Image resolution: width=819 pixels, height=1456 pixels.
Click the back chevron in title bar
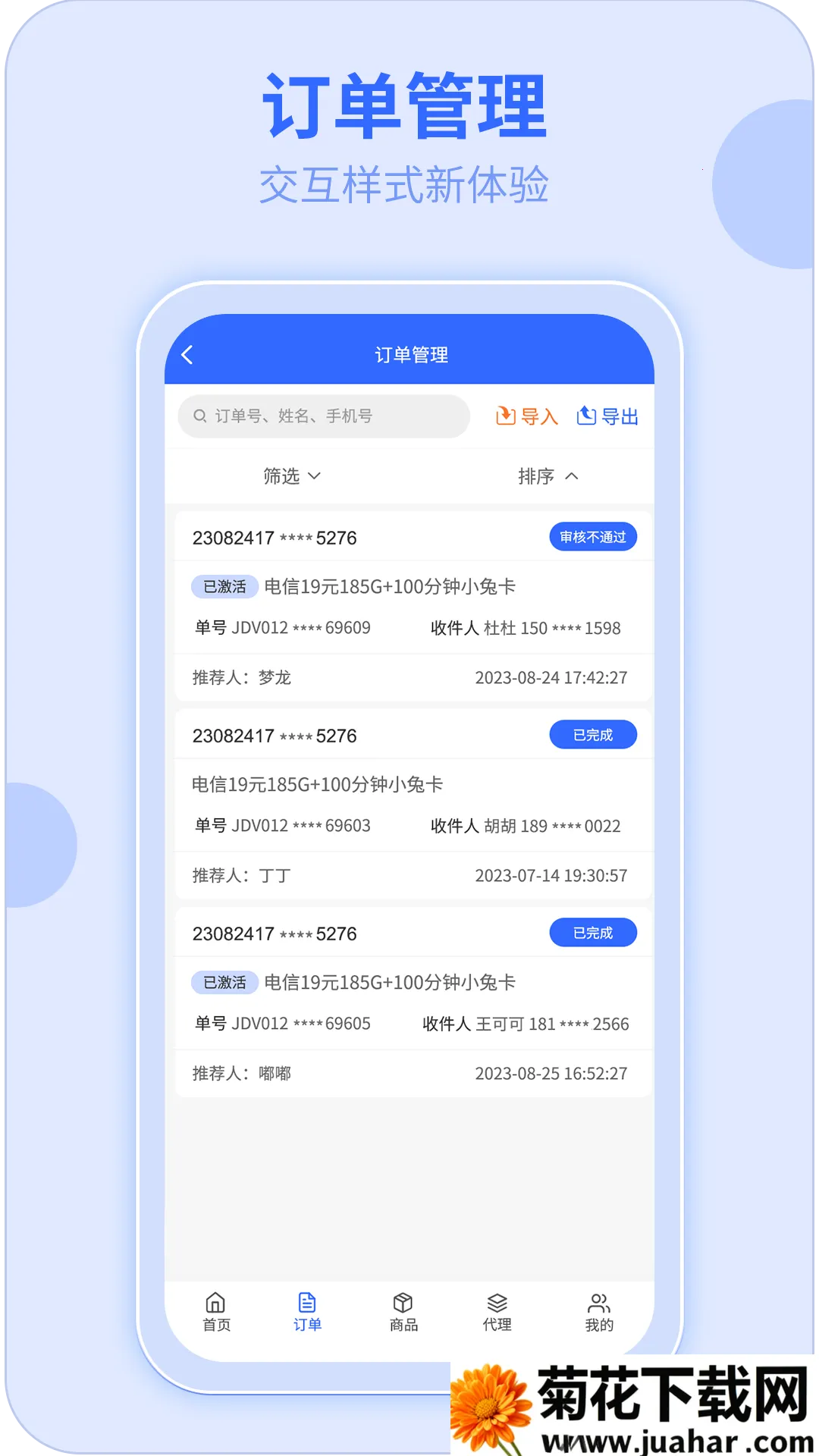point(188,354)
